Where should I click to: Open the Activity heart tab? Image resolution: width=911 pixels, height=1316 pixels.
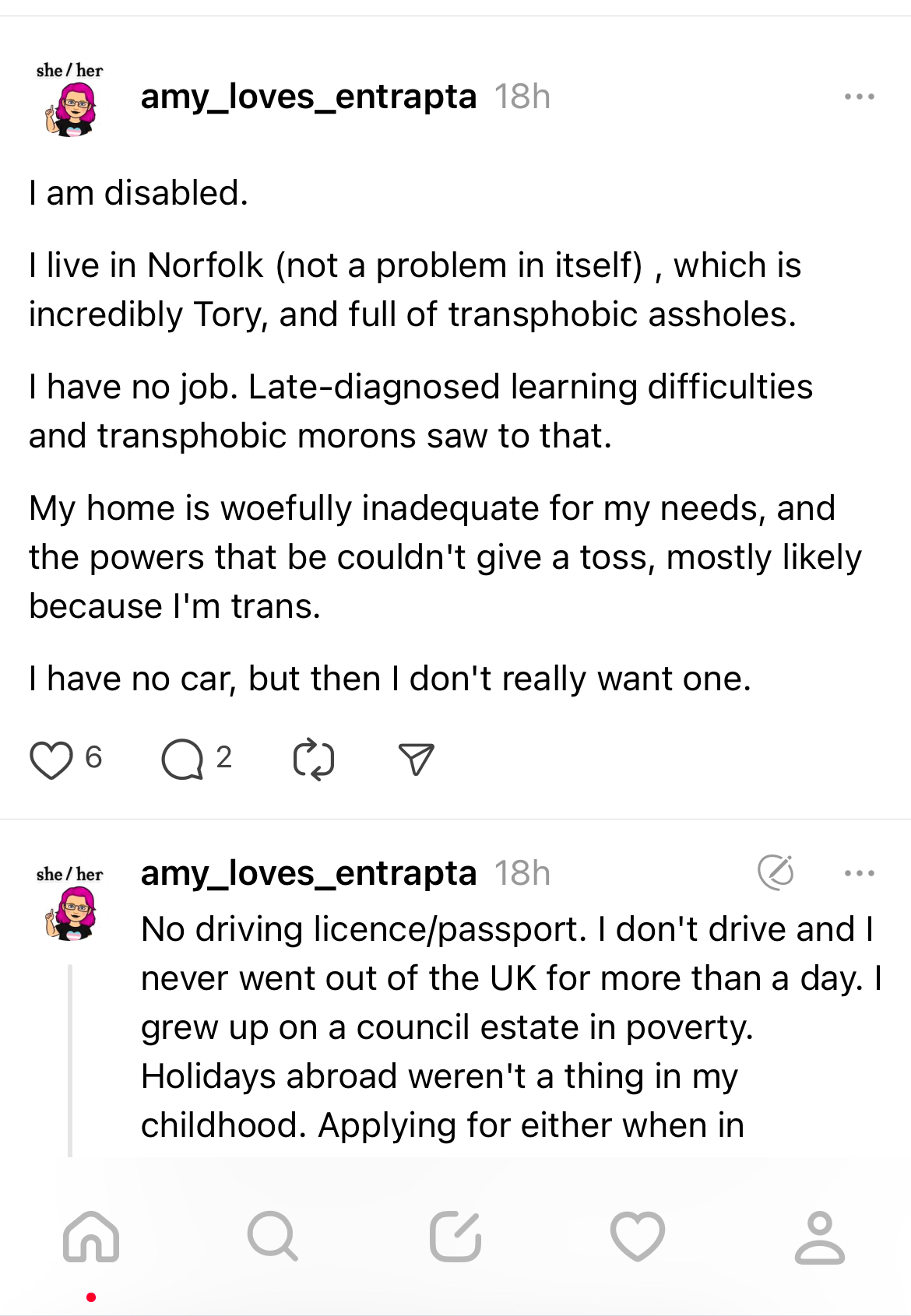[x=638, y=1236]
